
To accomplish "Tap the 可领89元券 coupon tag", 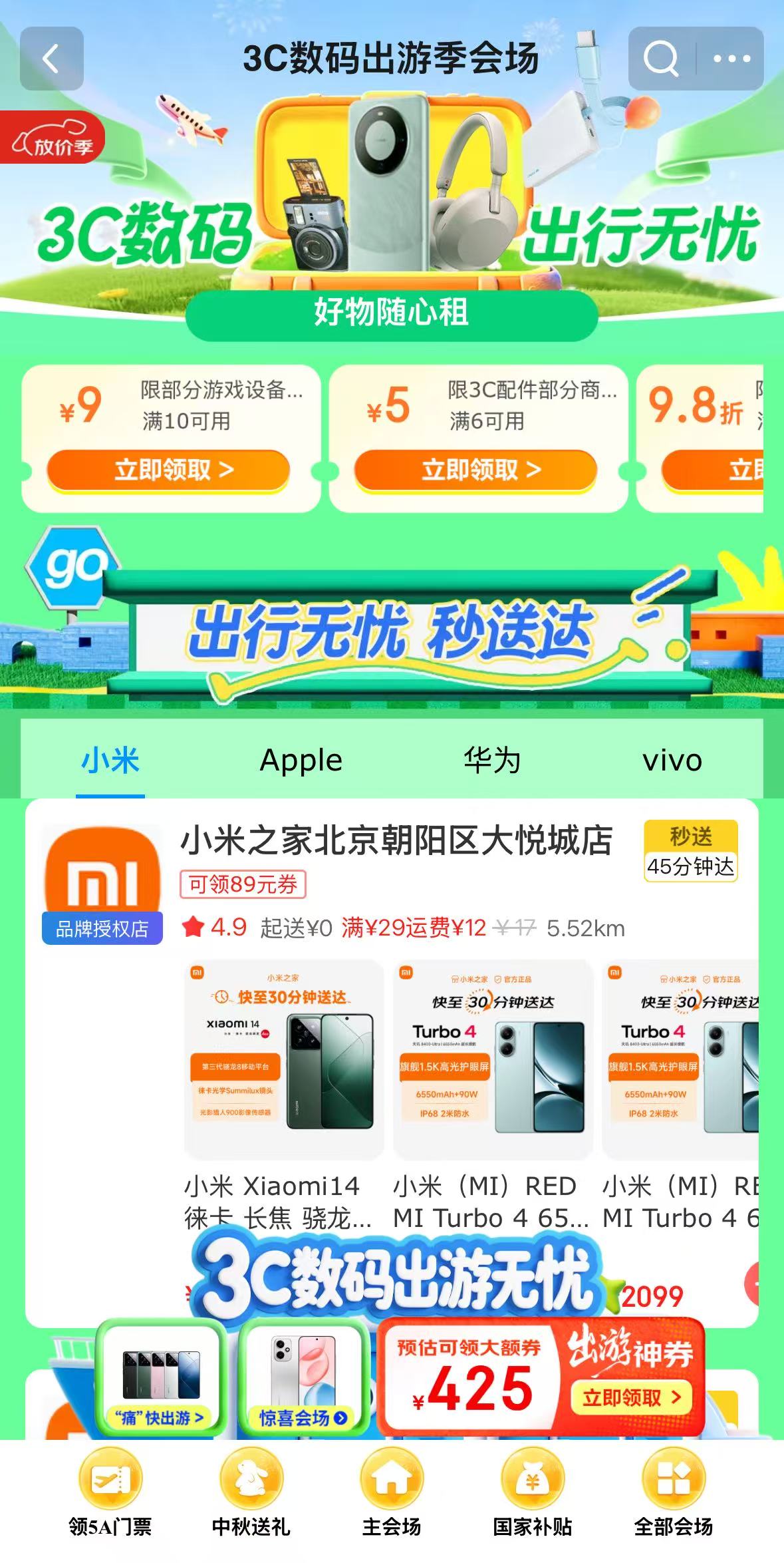I will click(x=243, y=884).
